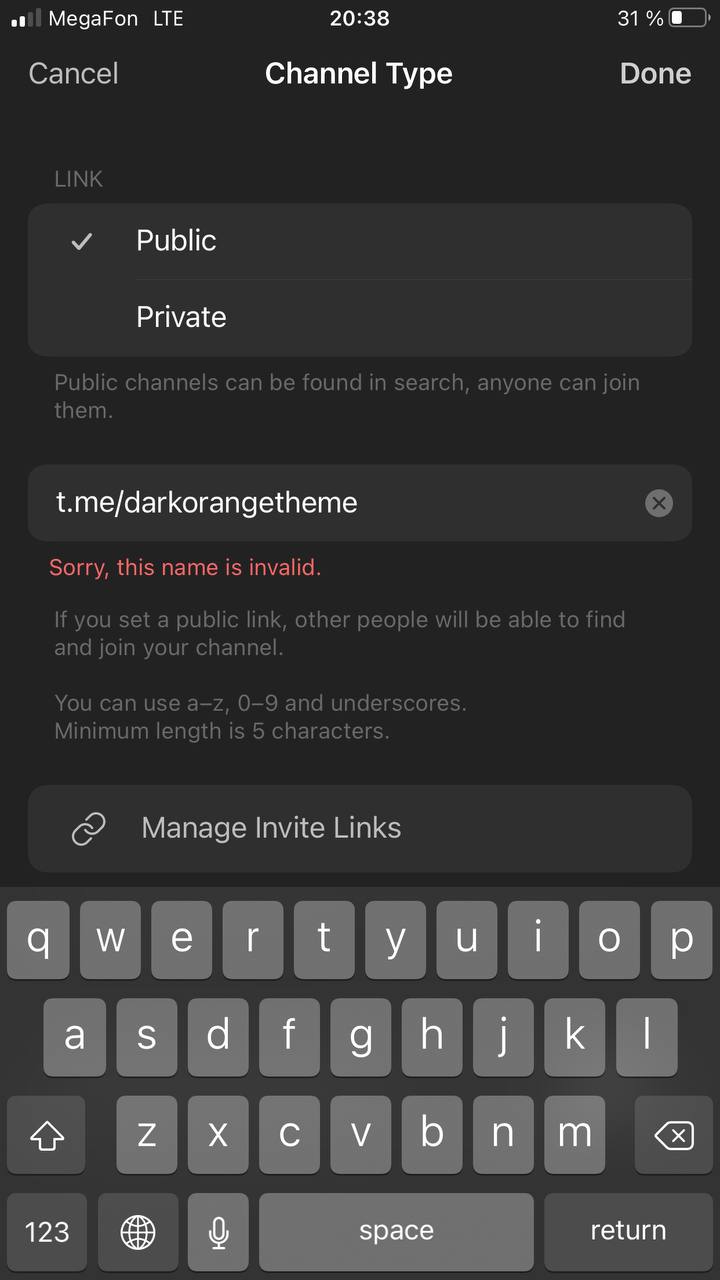Tap the return key
The image size is (720, 1280).
pyautogui.click(x=628, y=1231)
